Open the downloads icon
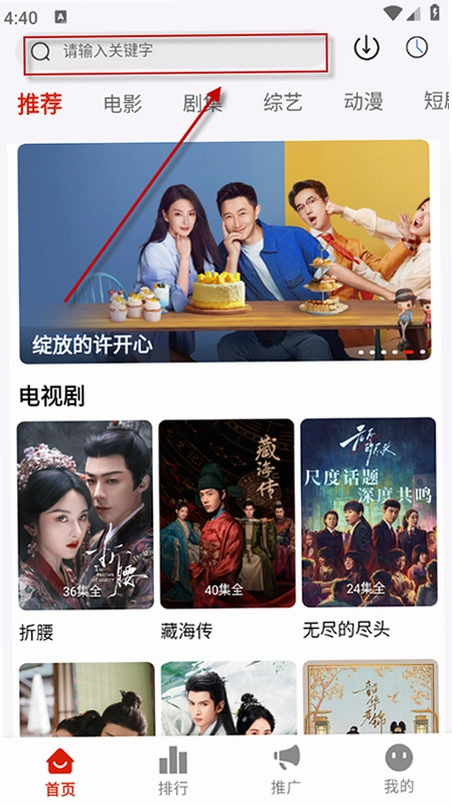Image resolution: width=452 pixels, height=806 pixels. click(x=367, y=48)
